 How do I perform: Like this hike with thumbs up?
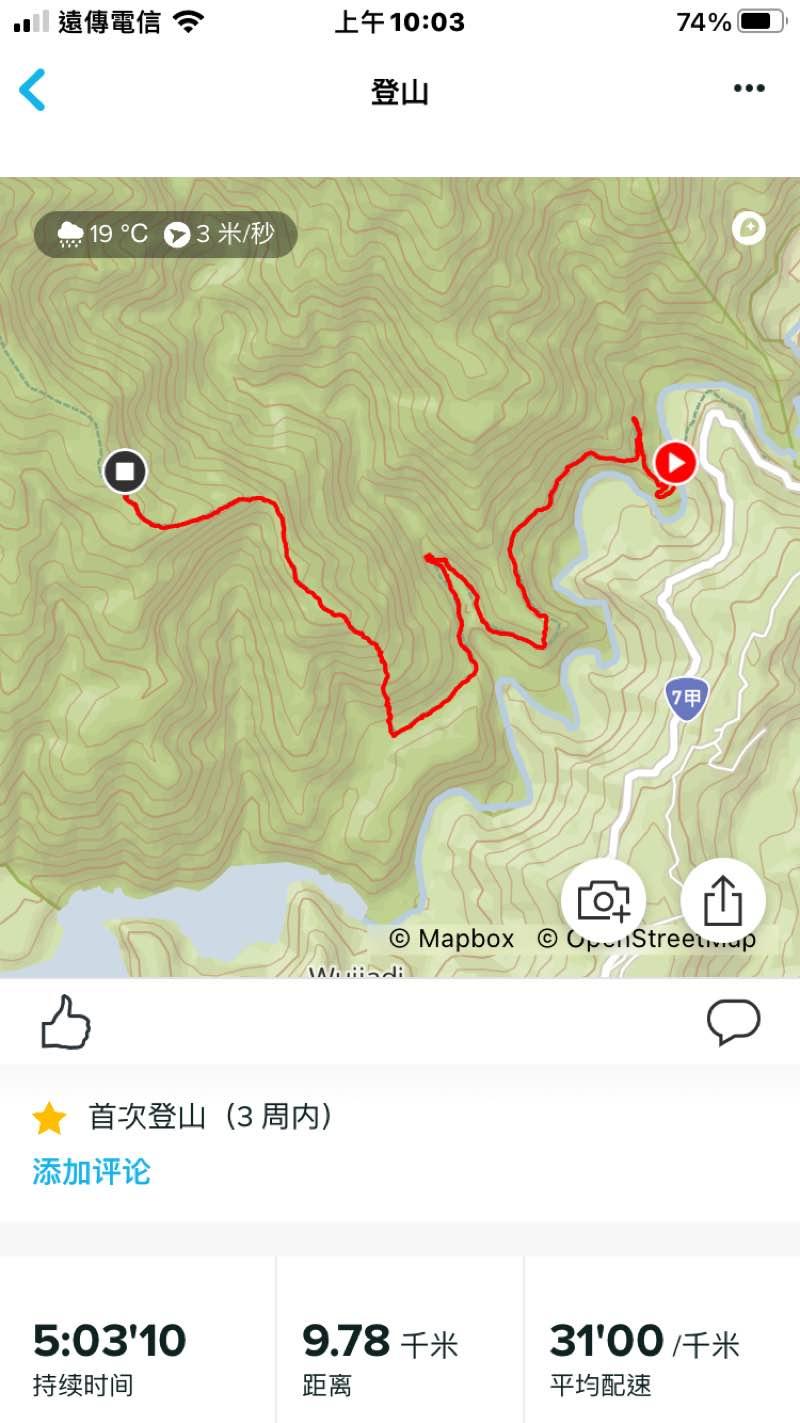(x=66, y=1022)
